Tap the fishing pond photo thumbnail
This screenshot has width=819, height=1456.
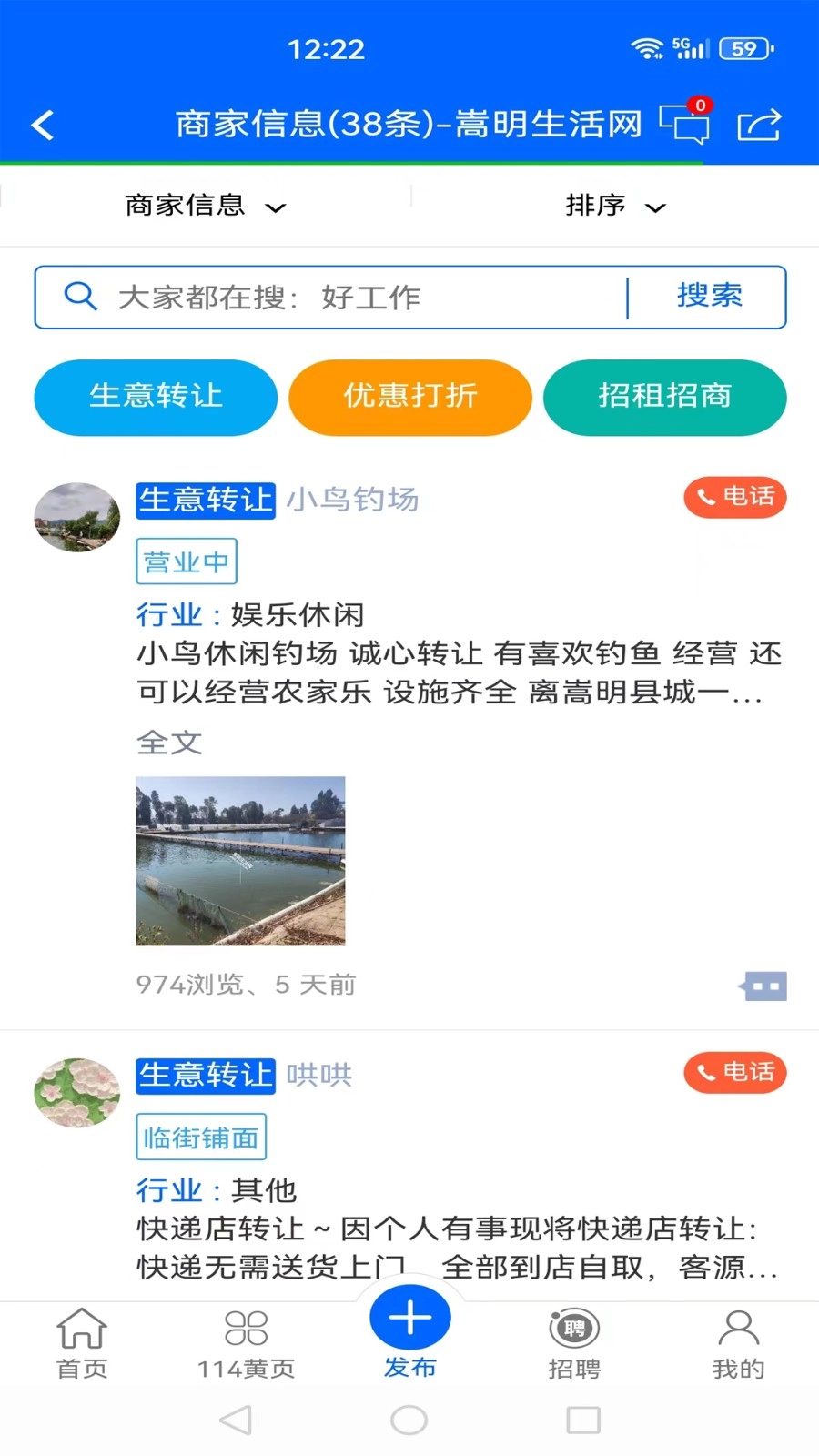[x=240, y=860]
